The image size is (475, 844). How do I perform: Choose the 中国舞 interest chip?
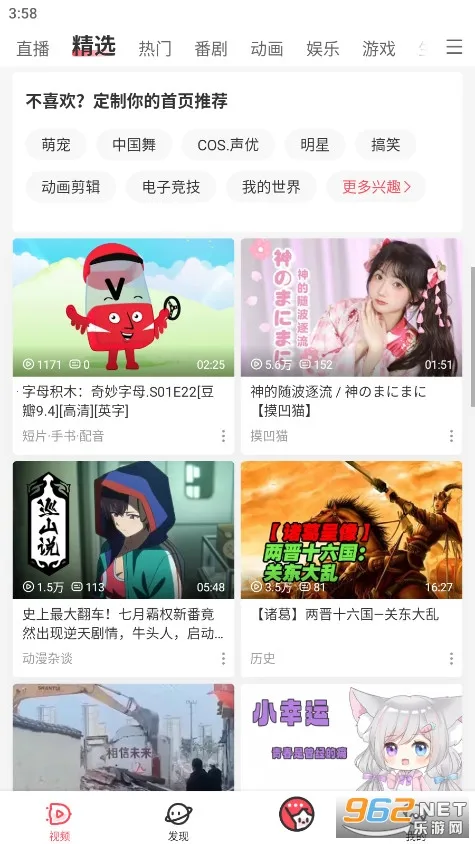134,145
